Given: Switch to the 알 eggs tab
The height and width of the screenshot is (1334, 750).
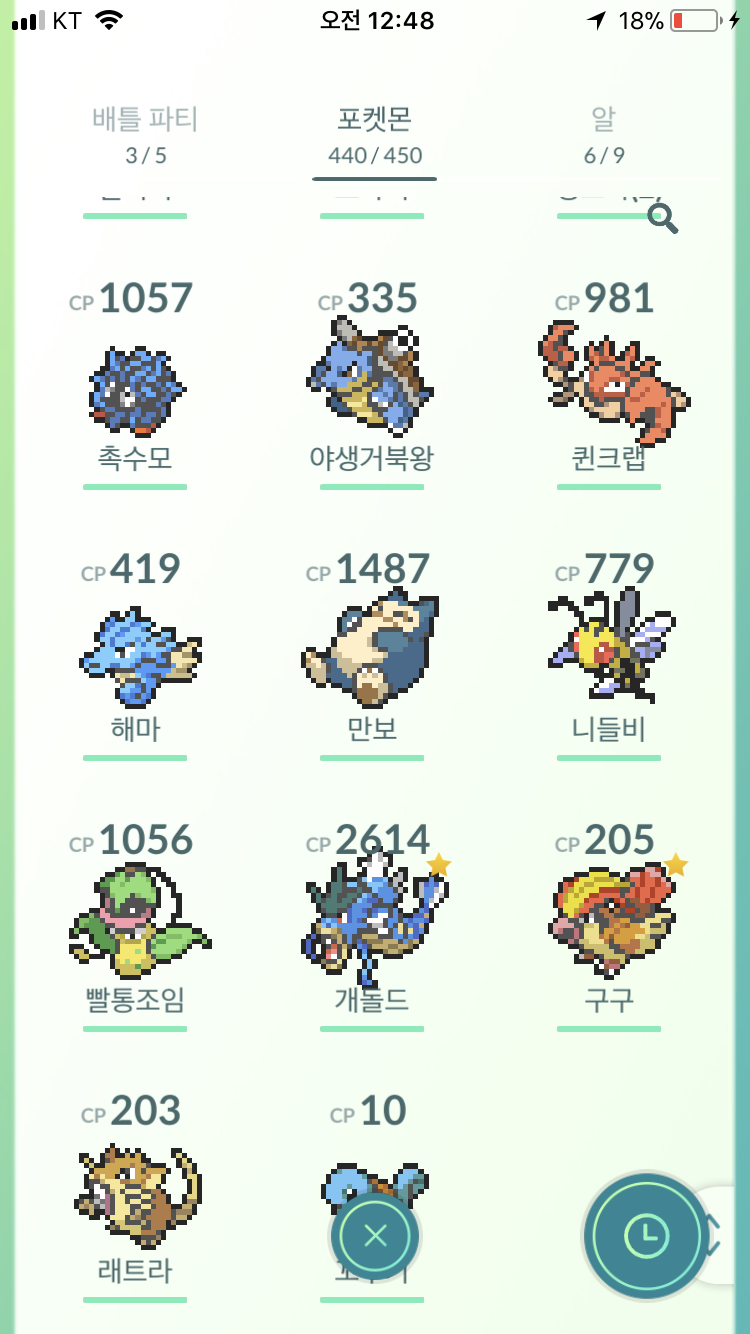Looking at the screenshot, I should (x=604, y=136).
